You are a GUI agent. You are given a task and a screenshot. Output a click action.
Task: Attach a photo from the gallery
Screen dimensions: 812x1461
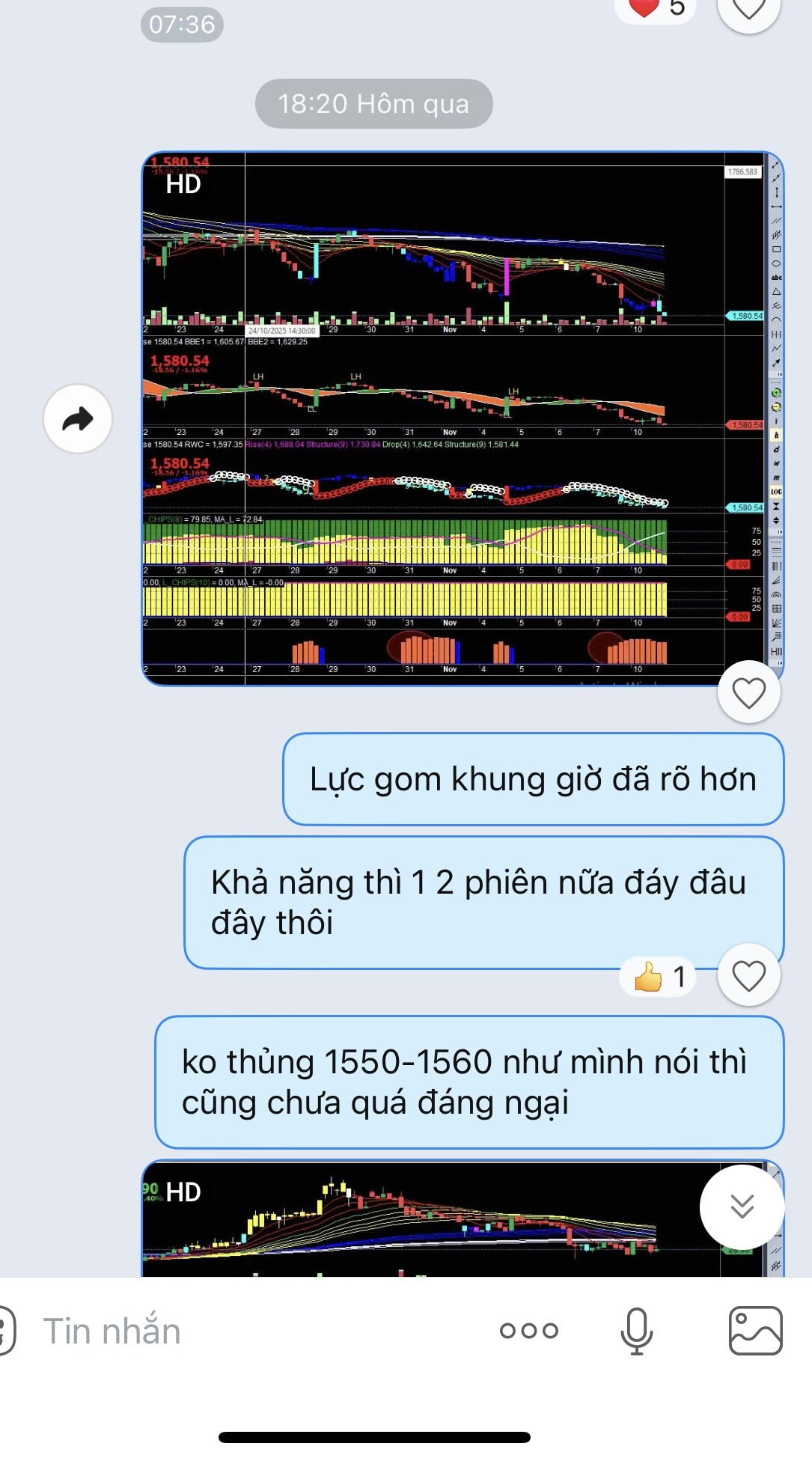point(755,1331)
